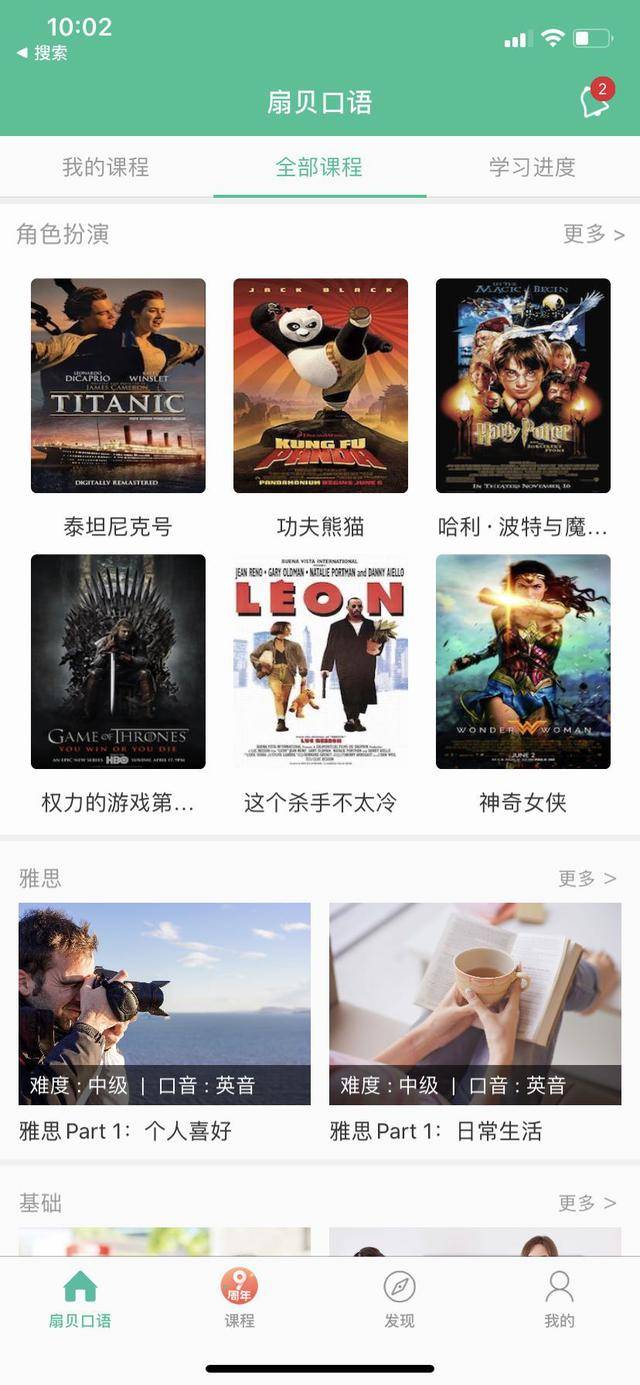Viewport: 640px width, 1385px height.
Task: Open the 发现 bottom tab
Action: point(399,1299)
